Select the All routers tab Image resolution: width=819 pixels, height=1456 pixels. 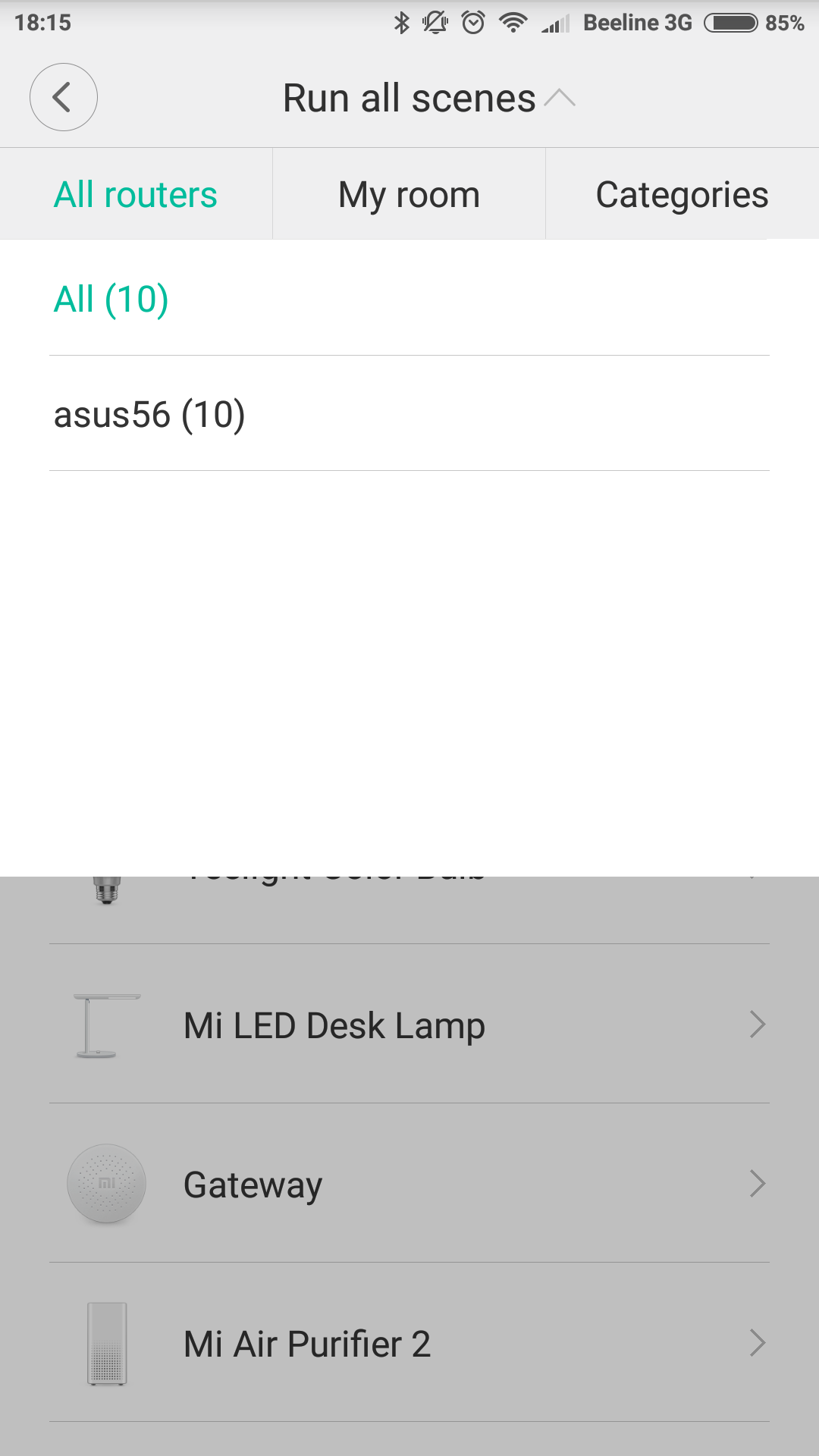pos(136,194)
